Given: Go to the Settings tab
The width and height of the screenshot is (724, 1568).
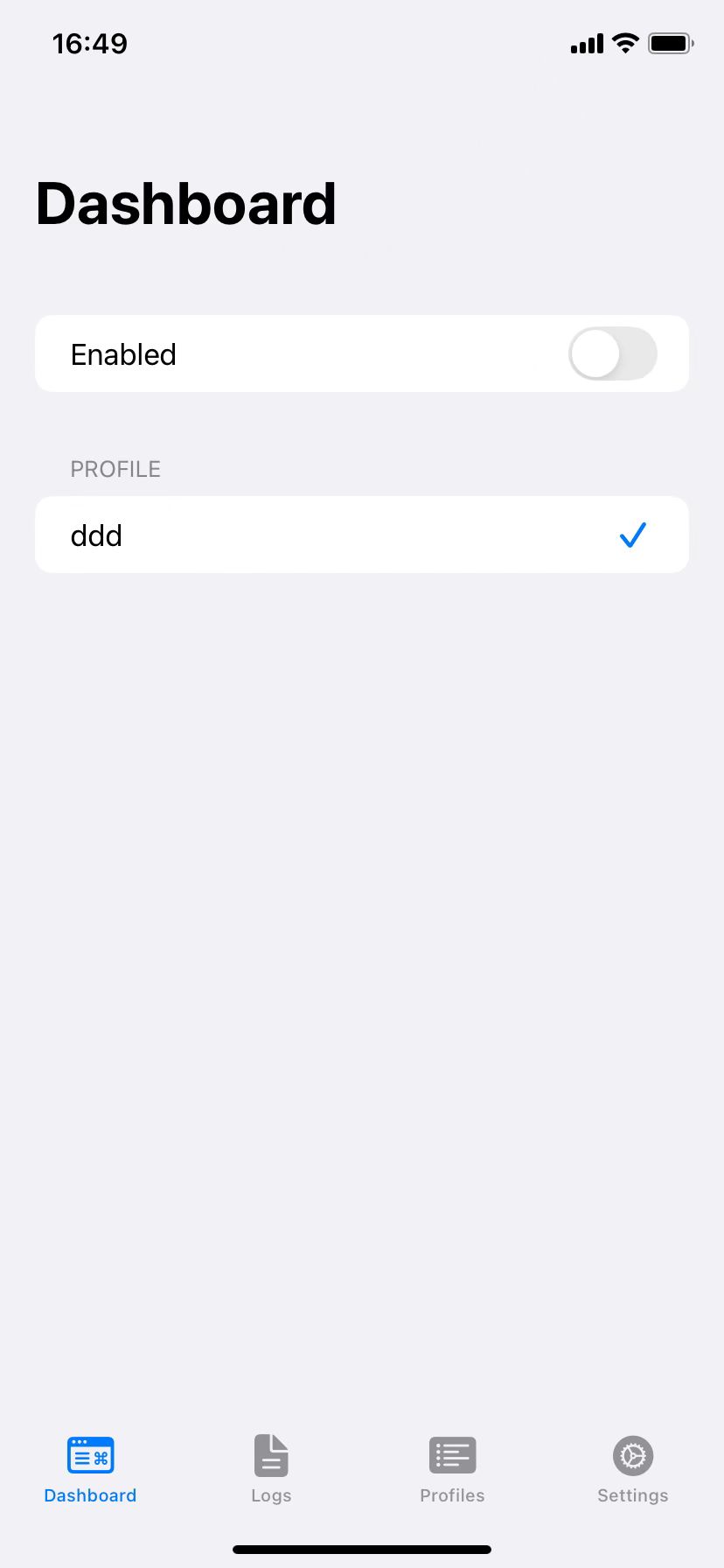Looking at the screenshot, I should click(633, 1470).
